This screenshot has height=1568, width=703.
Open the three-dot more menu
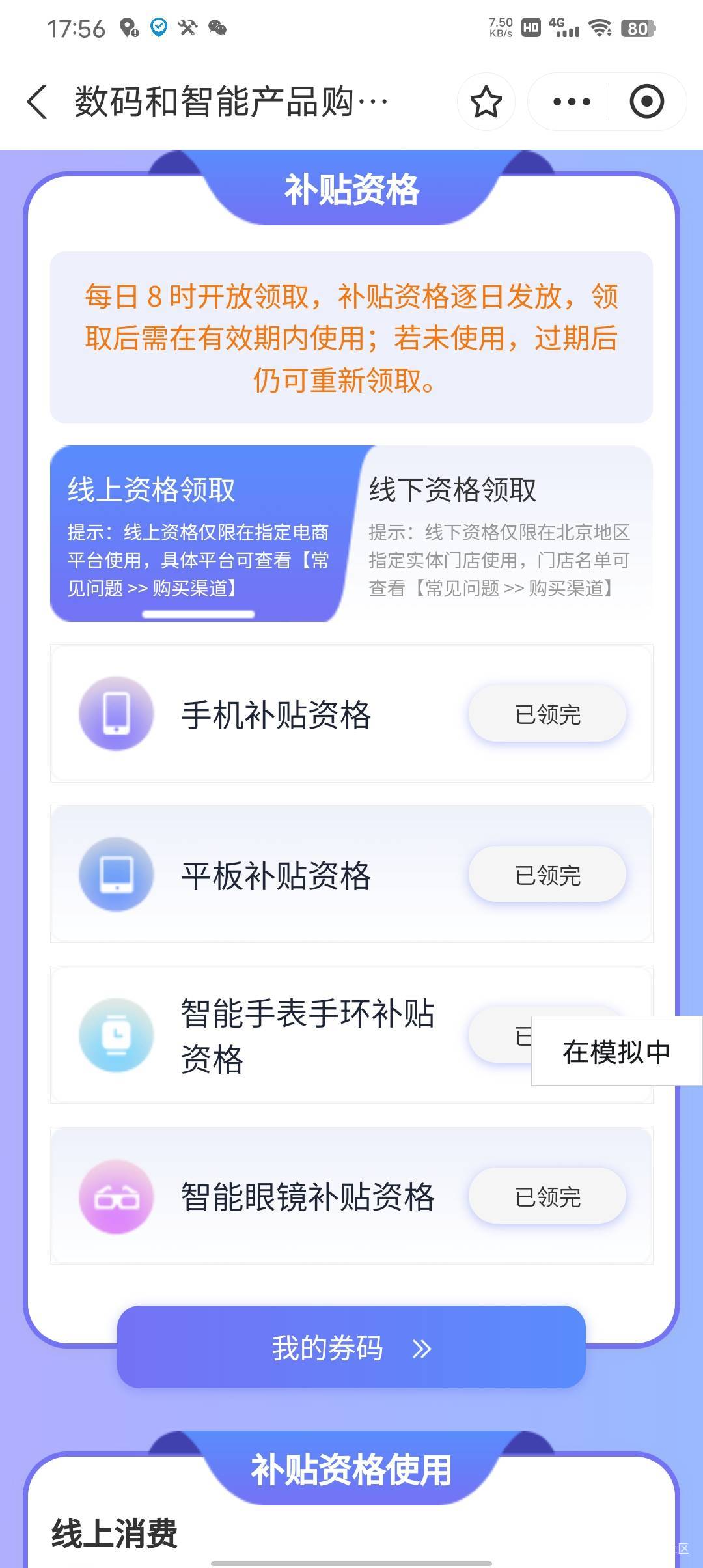click(571, 102)
